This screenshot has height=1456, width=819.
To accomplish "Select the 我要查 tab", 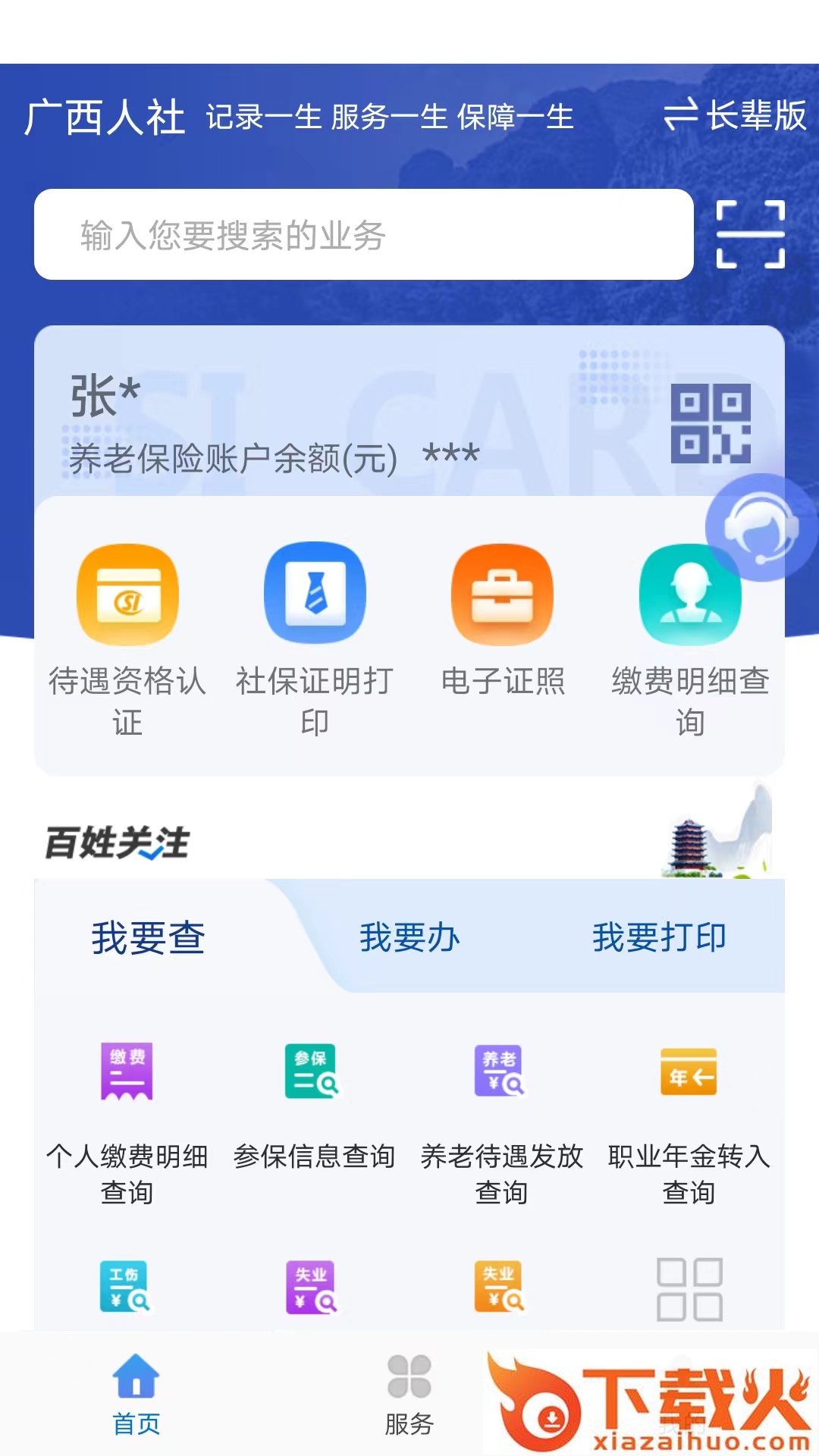I will (x=149, y=937).
